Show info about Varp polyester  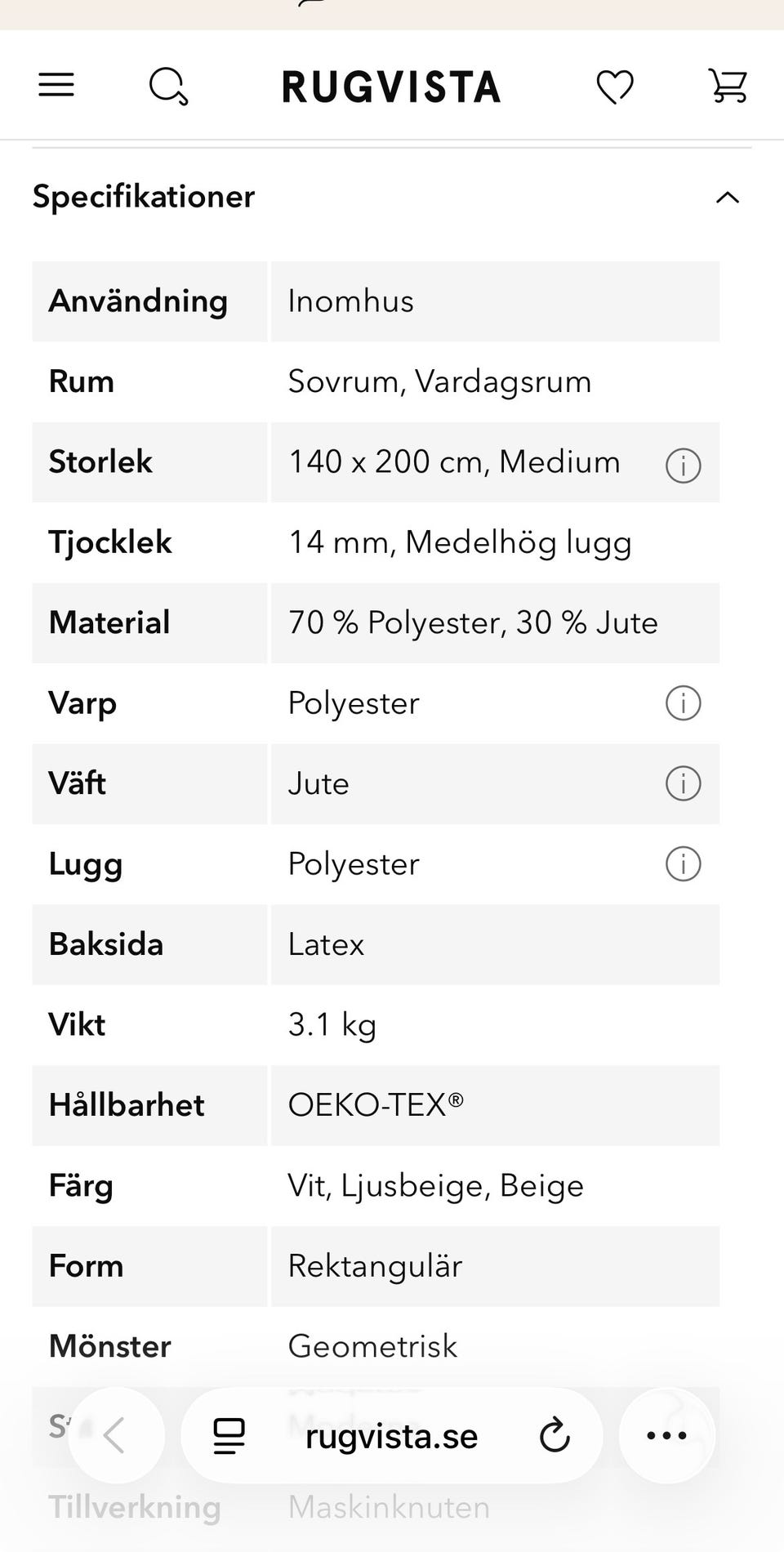coord(684,702)
